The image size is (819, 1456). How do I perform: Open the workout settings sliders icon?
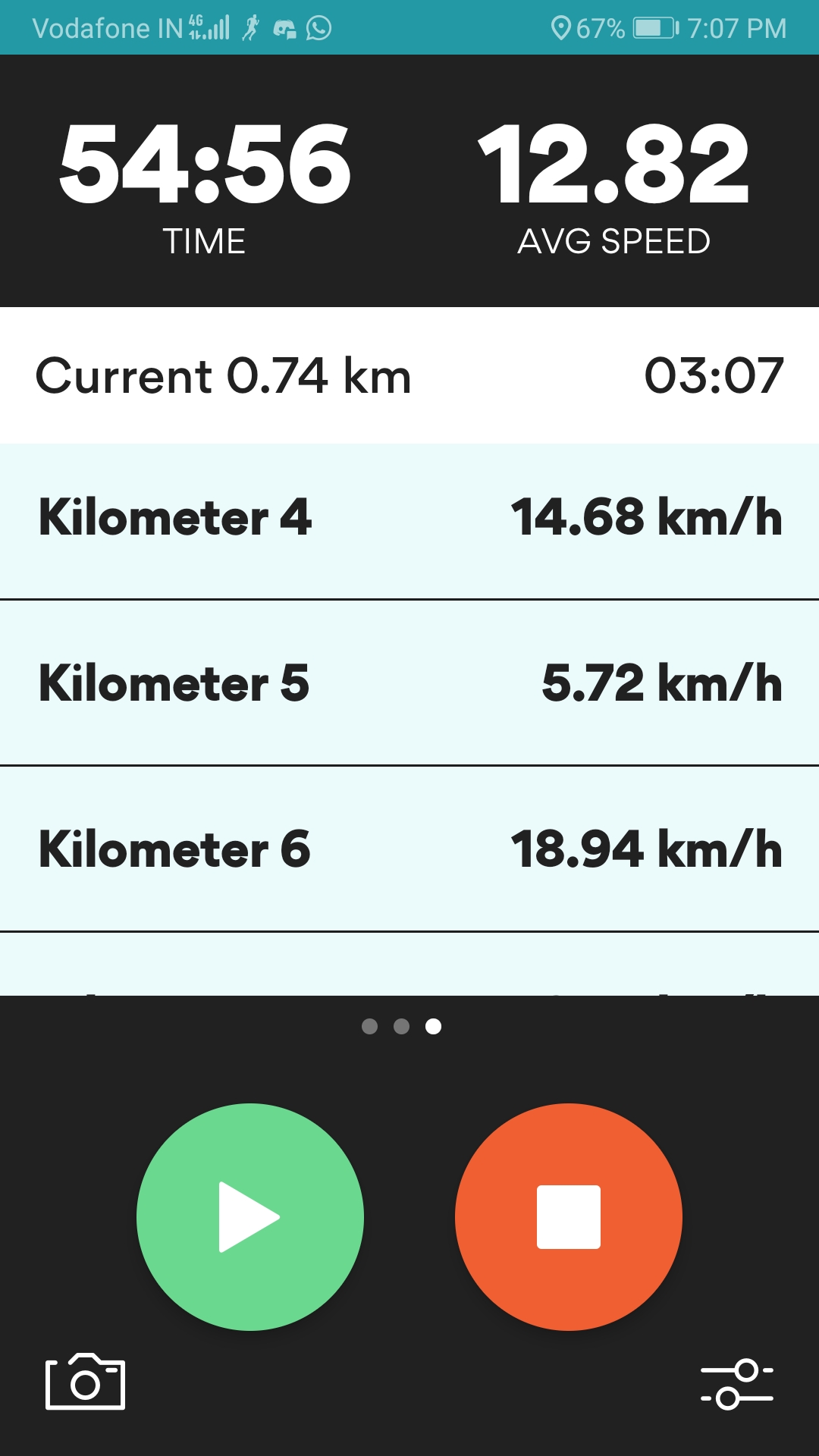pyautogui.click(x=737, y=1384)
